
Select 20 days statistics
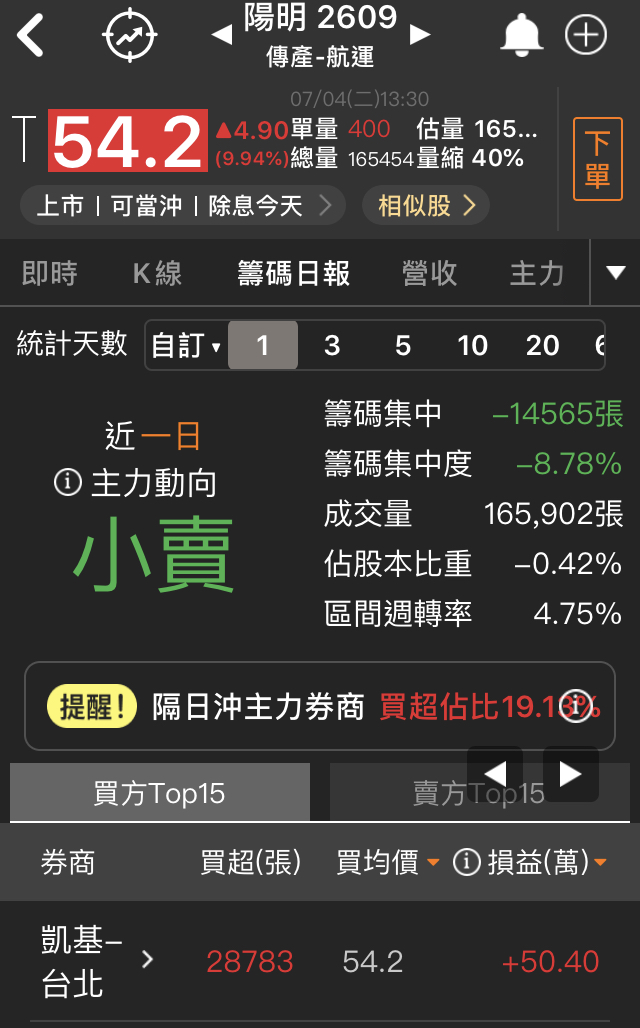click(x=542, y=346)
